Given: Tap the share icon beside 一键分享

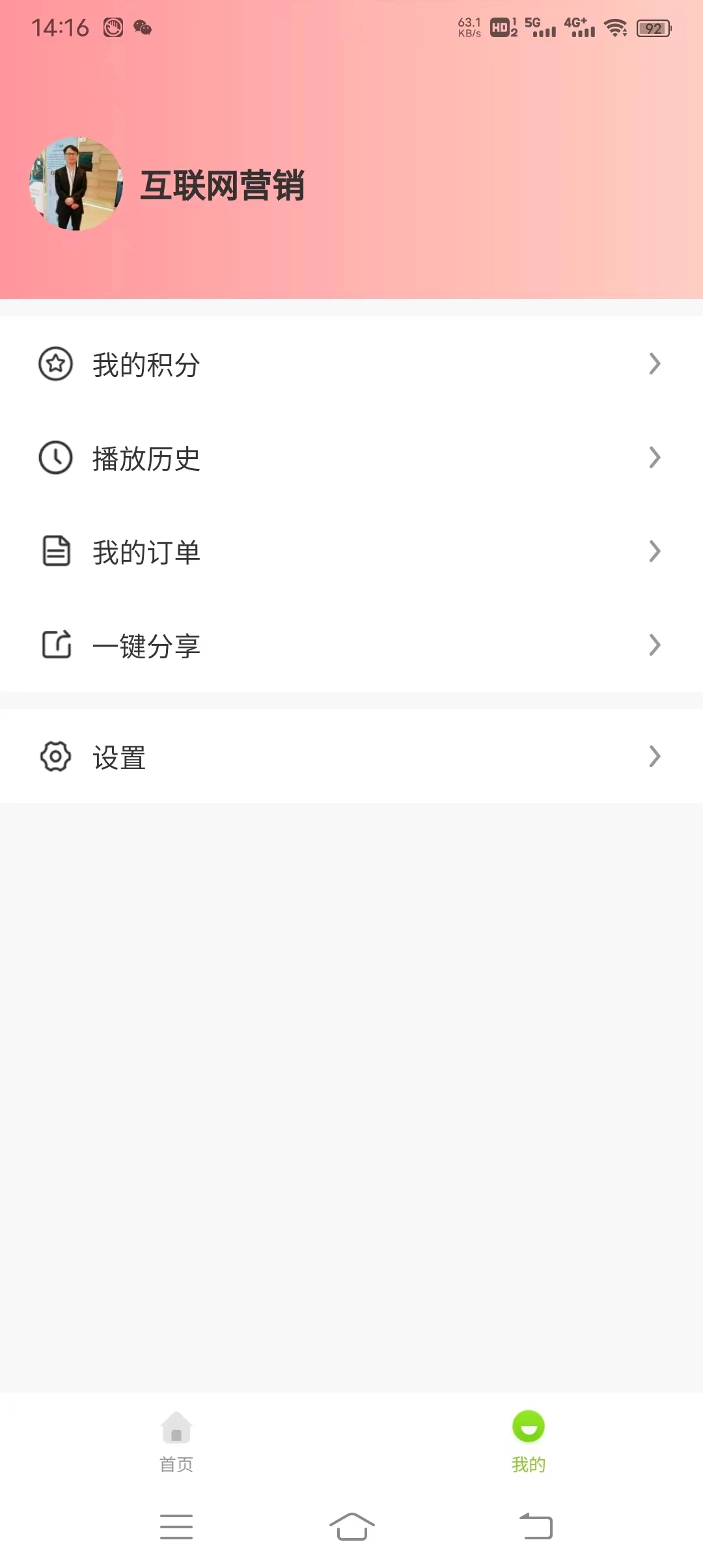Looking at the screenshot, I should [55, 646].
